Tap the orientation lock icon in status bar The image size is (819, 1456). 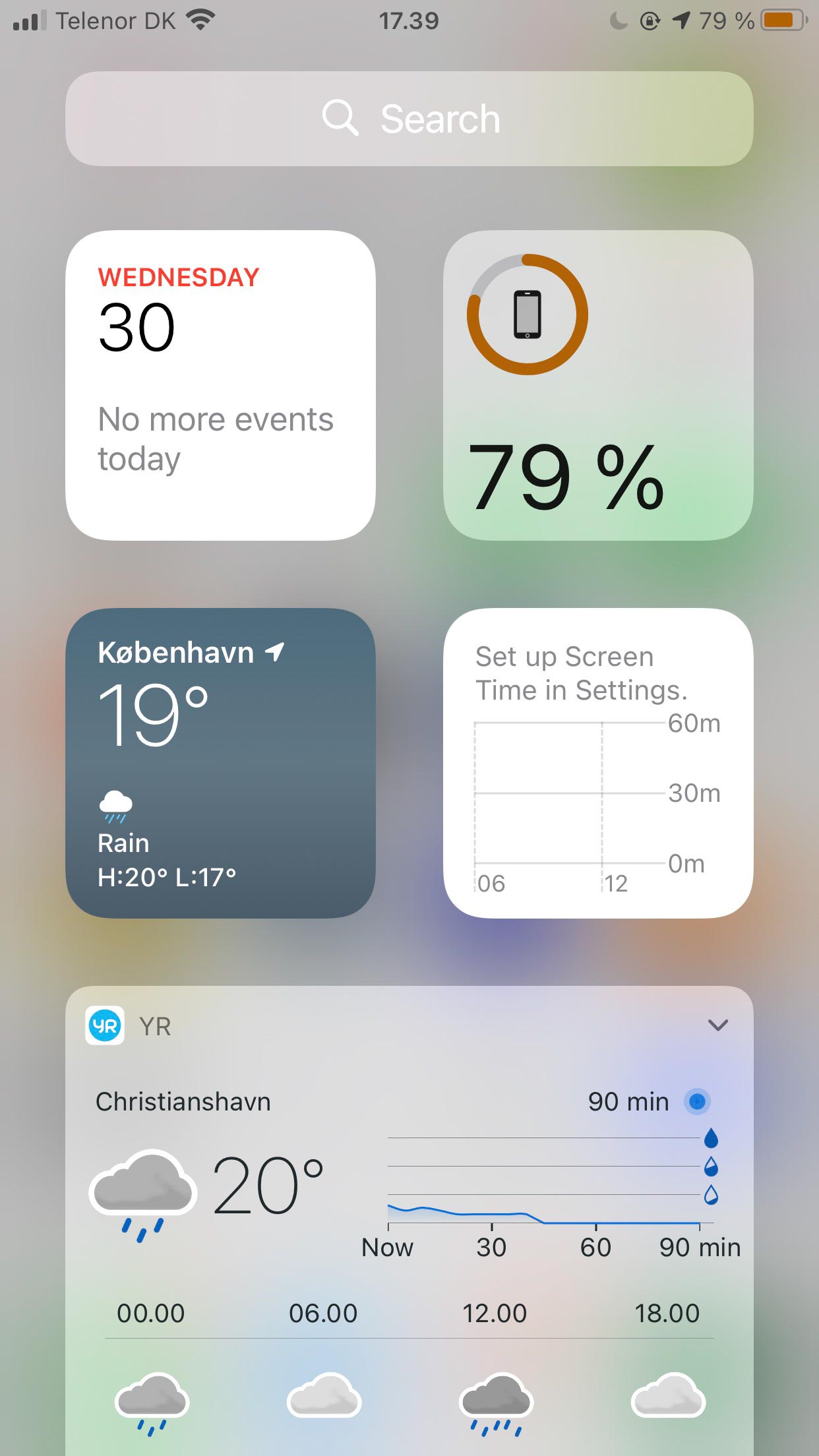[649, 21]
